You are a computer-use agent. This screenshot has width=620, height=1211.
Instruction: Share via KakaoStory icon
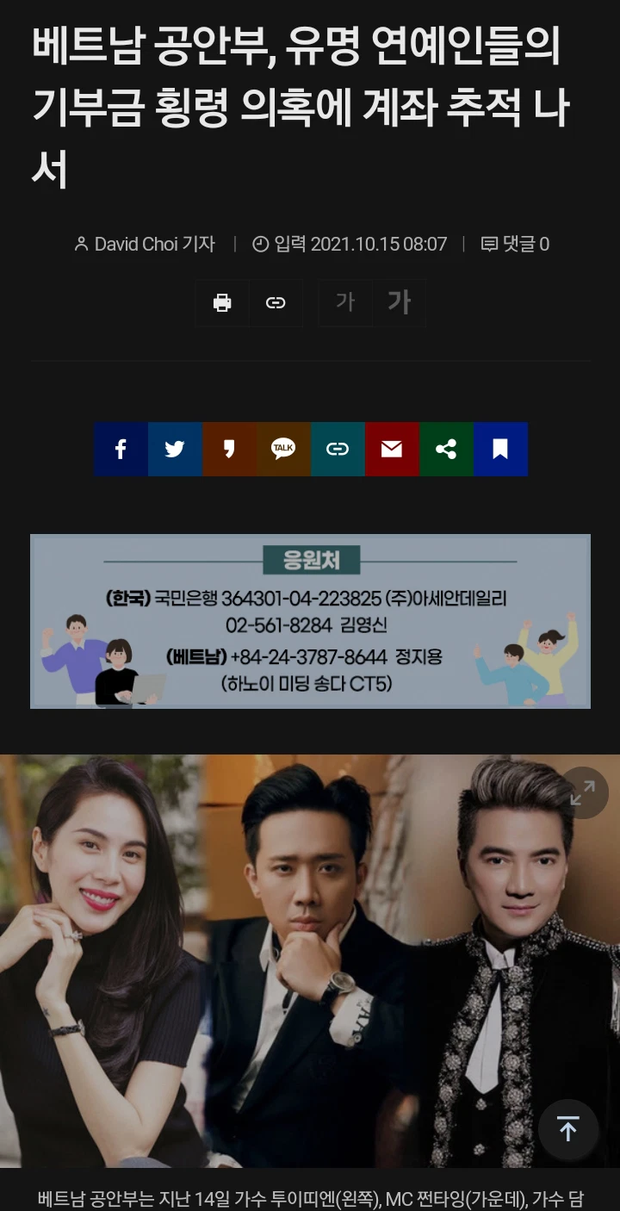tap(229, 449)
